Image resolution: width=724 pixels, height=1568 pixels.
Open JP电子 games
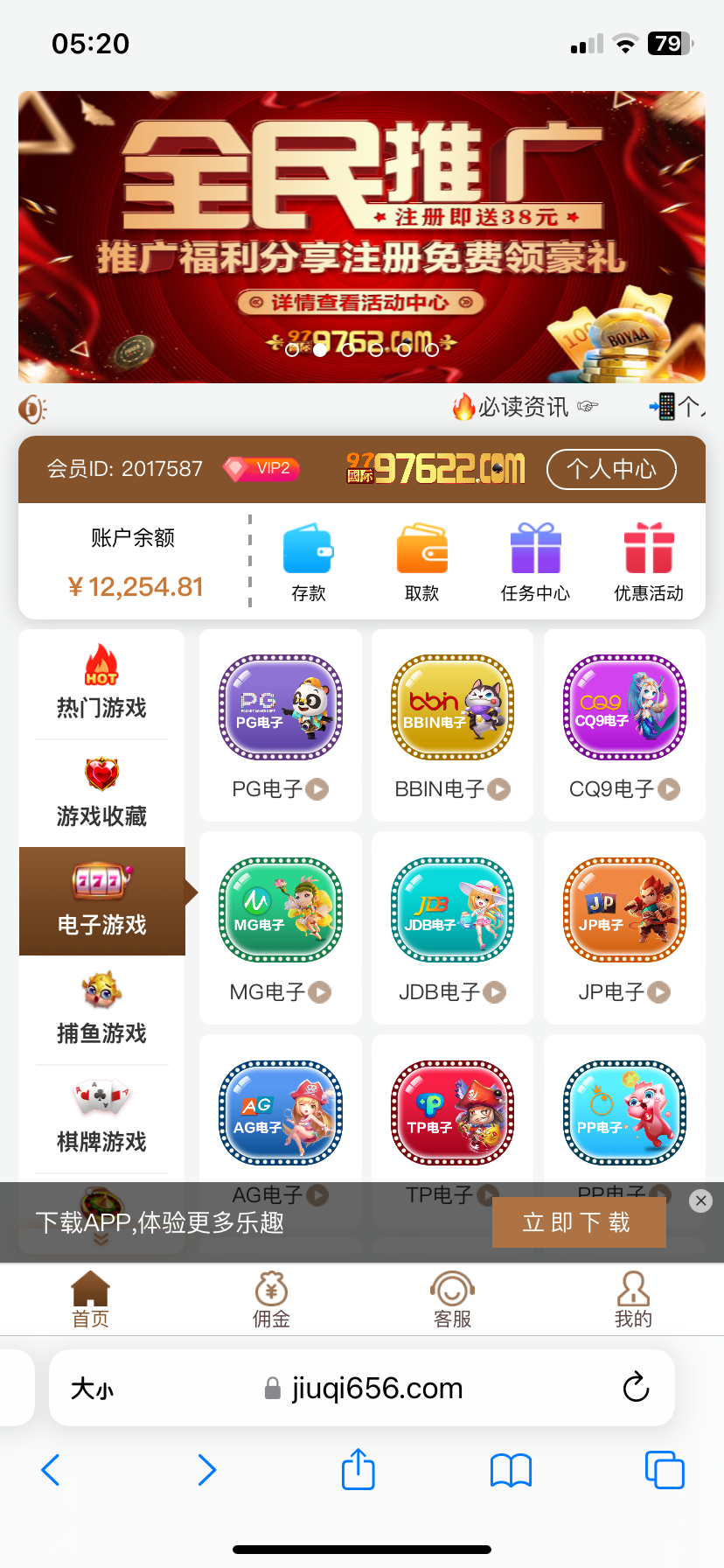624,928
